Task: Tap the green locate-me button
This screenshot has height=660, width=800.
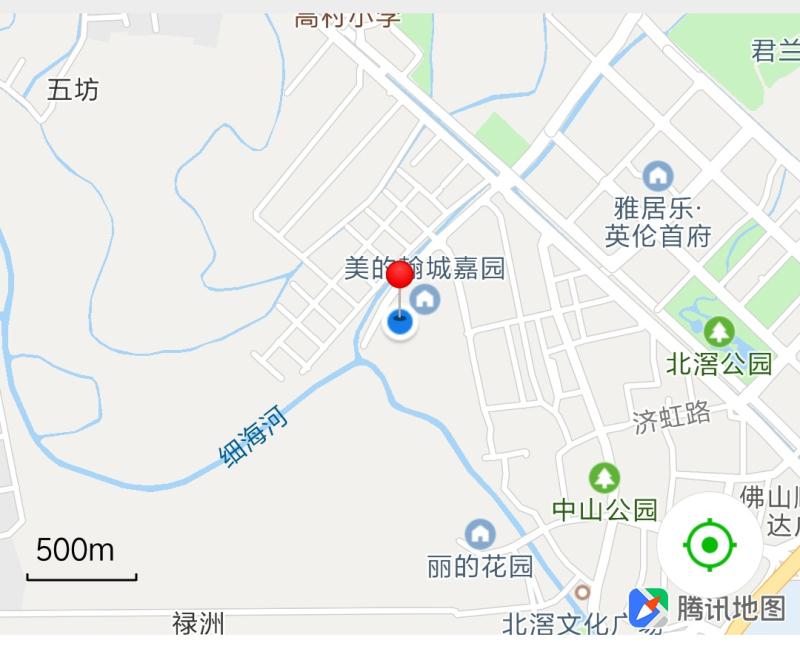Action: coord(710,545)
